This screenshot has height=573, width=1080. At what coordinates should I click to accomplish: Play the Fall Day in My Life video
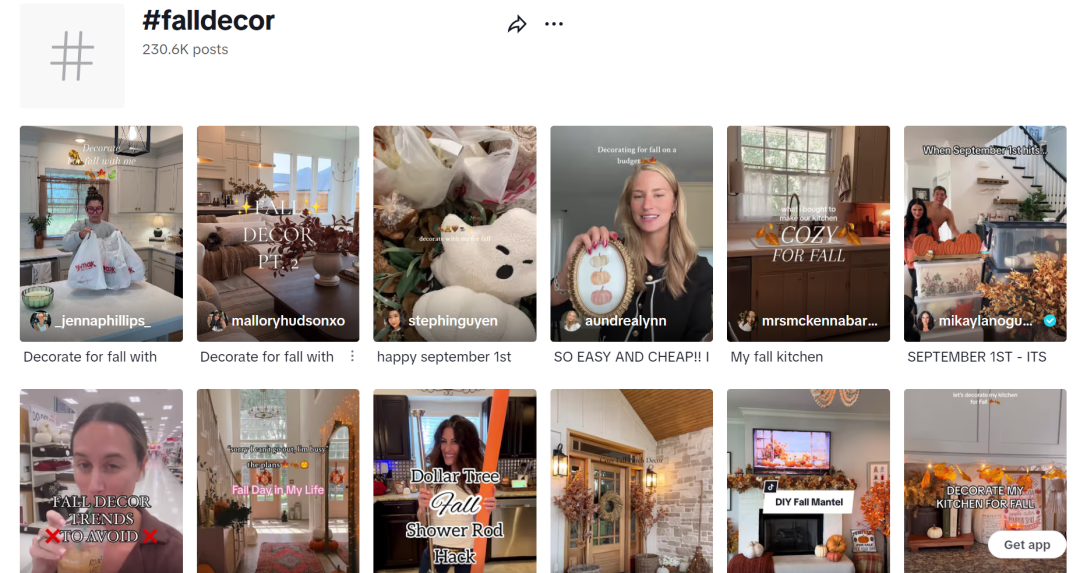278,480
